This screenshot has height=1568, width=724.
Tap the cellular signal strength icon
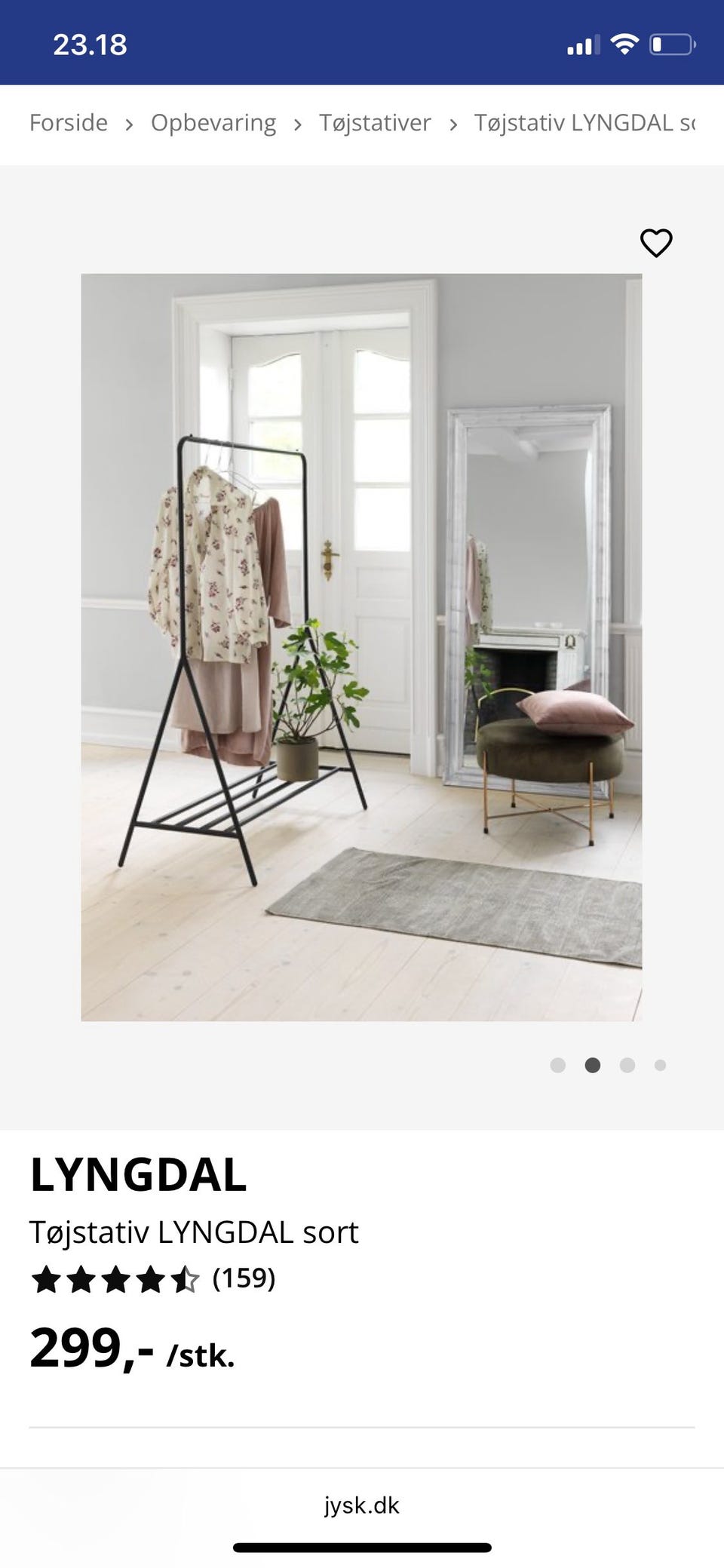(582, 44)
